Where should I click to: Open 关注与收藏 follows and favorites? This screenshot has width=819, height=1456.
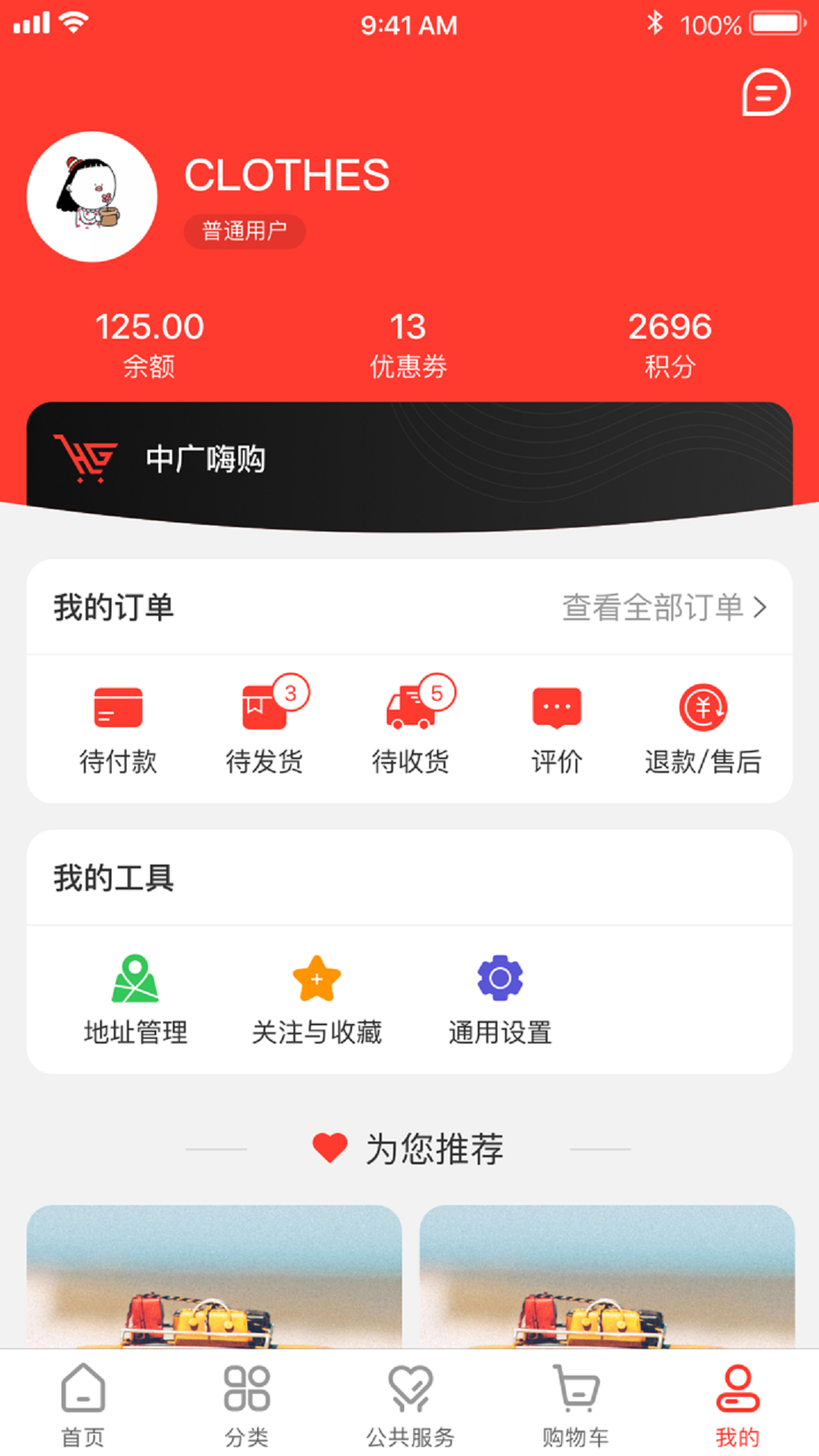(317, 999)
